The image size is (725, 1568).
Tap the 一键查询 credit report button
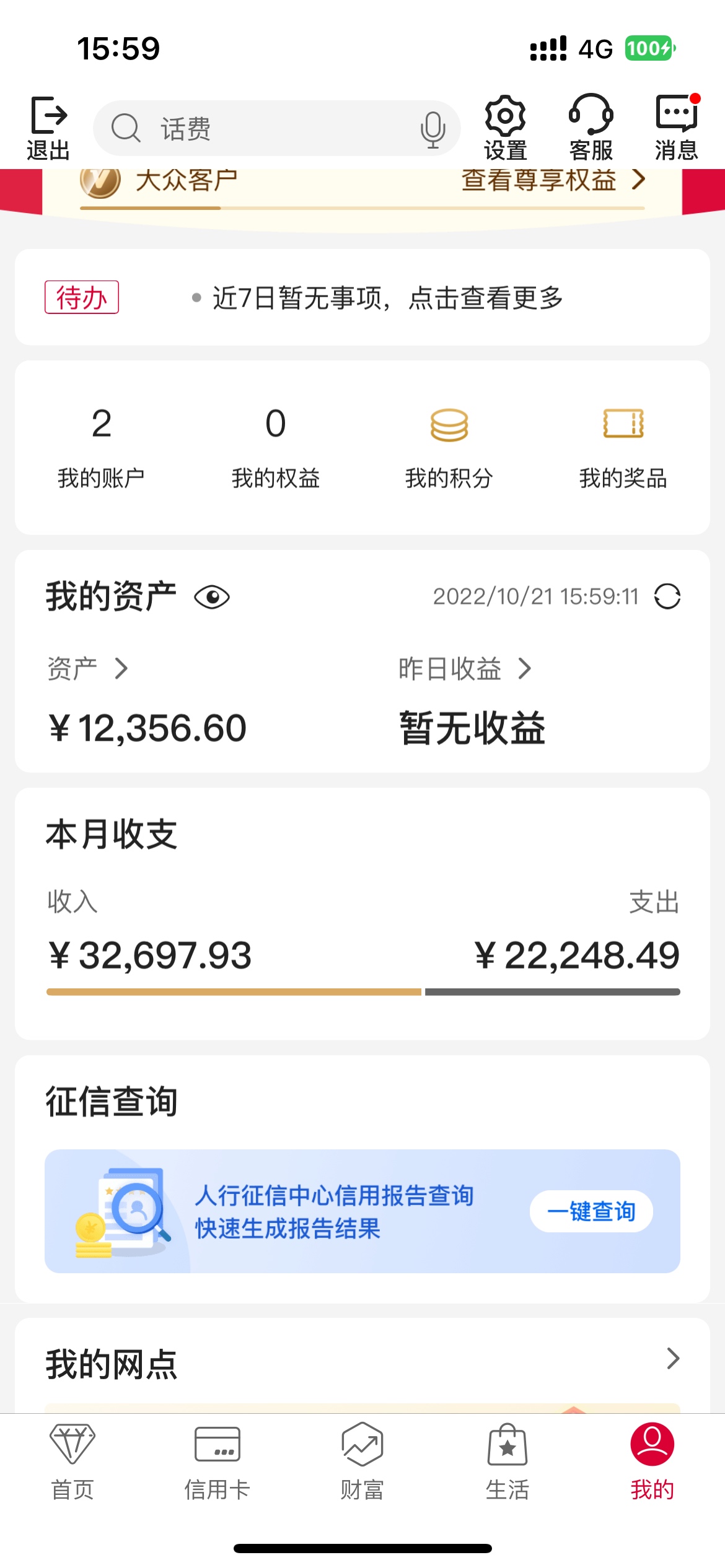[591, 1211]
